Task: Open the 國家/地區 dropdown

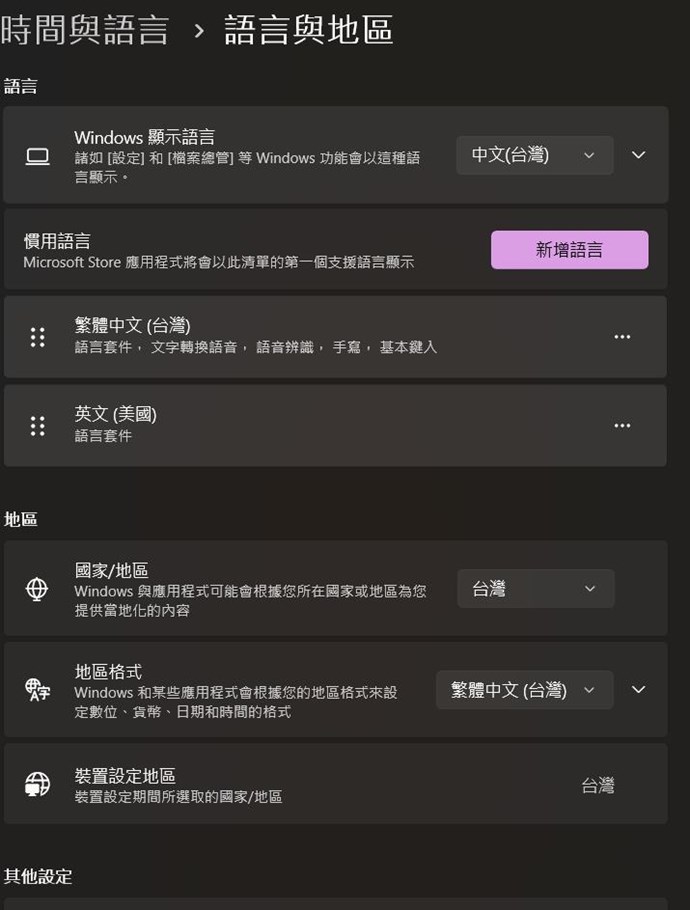Action: tap(535, 589)
